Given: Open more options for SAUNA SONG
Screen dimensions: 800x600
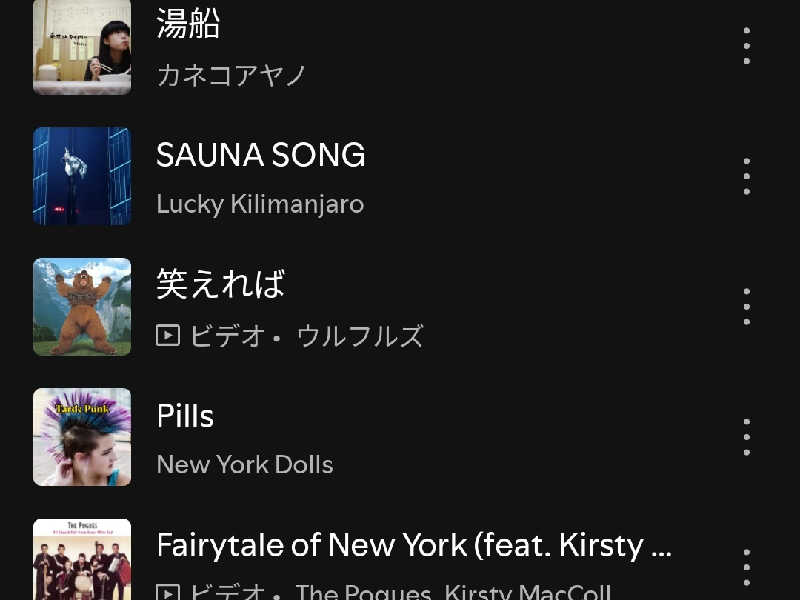Looking at the screenshot, I should (747, 176).
